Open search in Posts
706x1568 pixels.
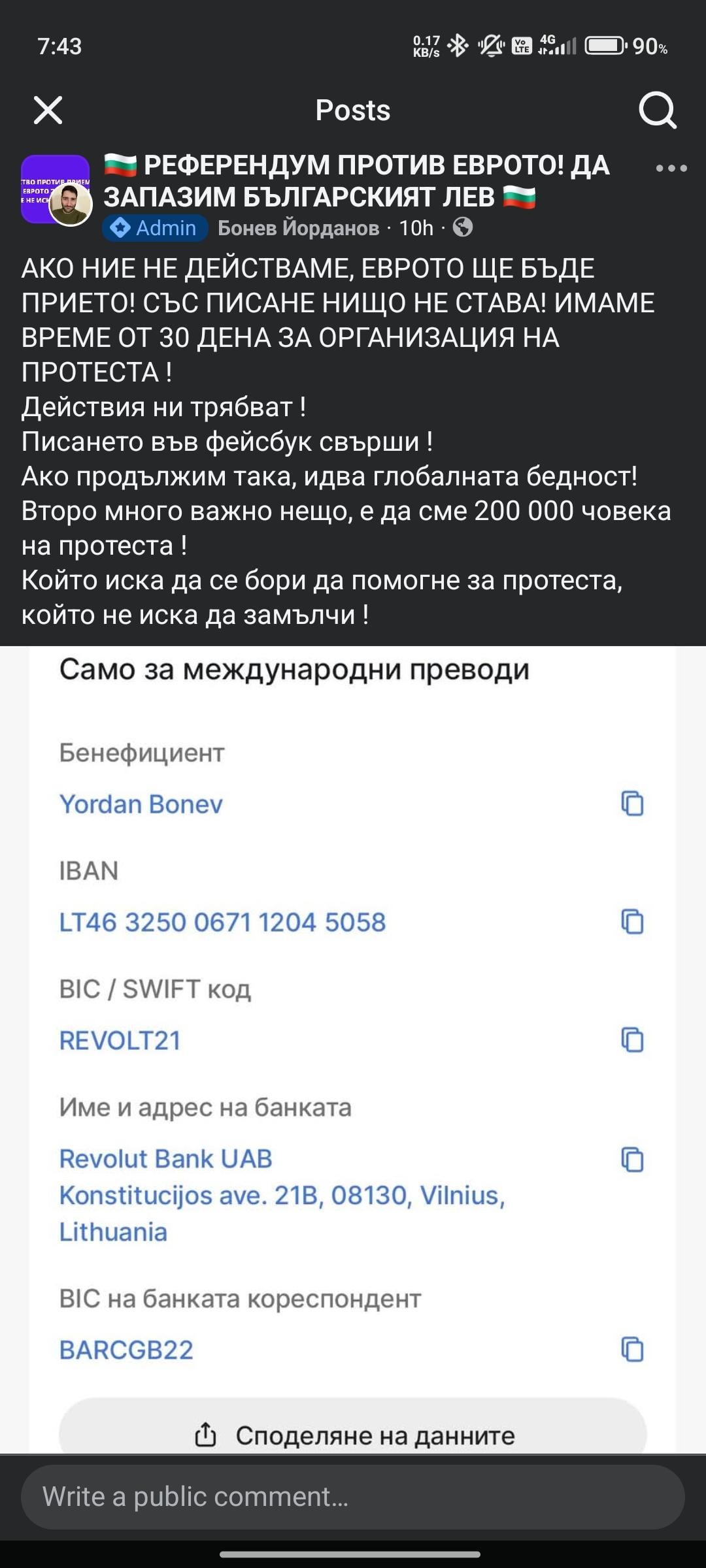657,110
